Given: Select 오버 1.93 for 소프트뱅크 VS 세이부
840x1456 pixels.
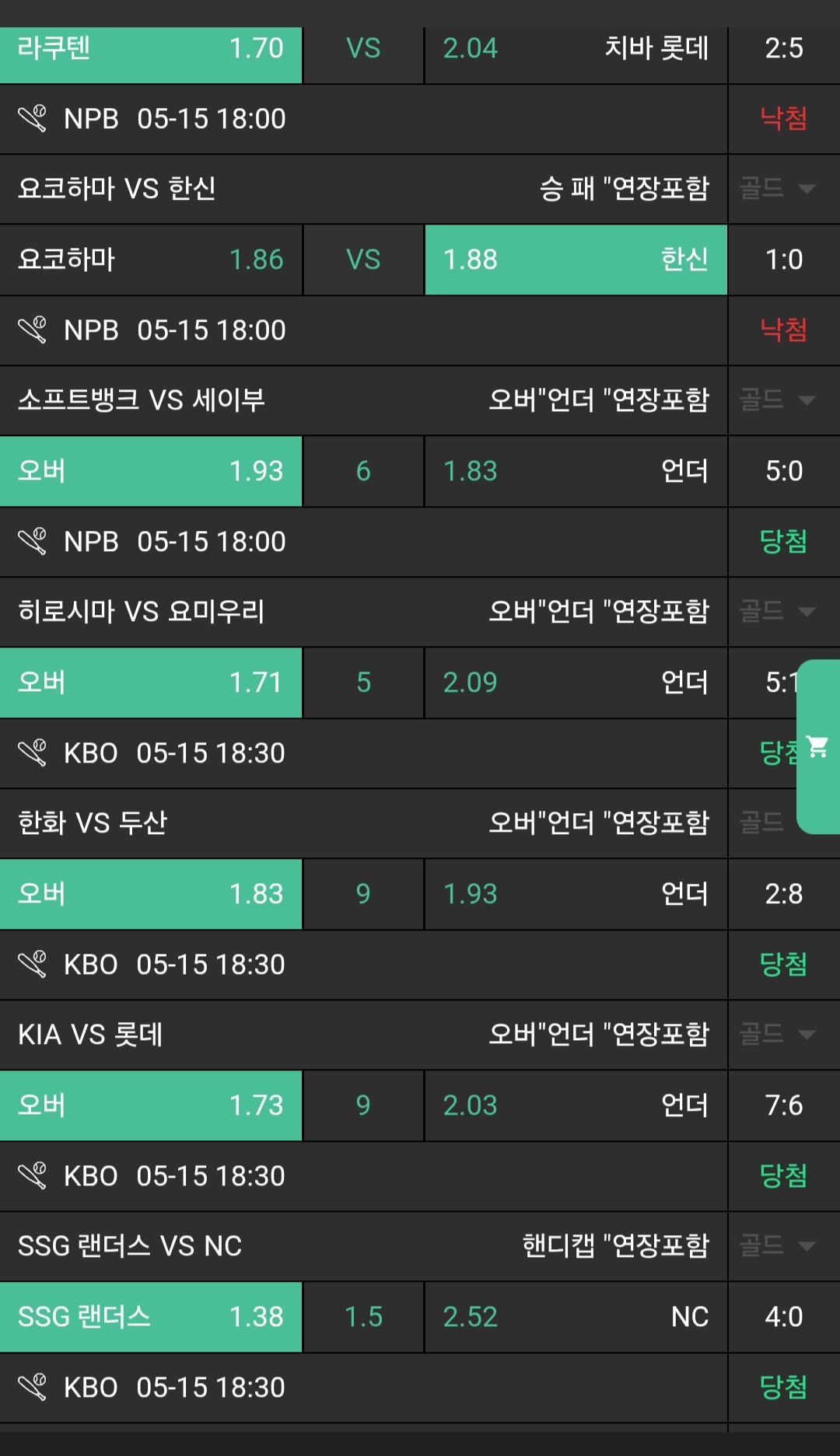Looking at the screenshot, I should click(x=151, y=471).
